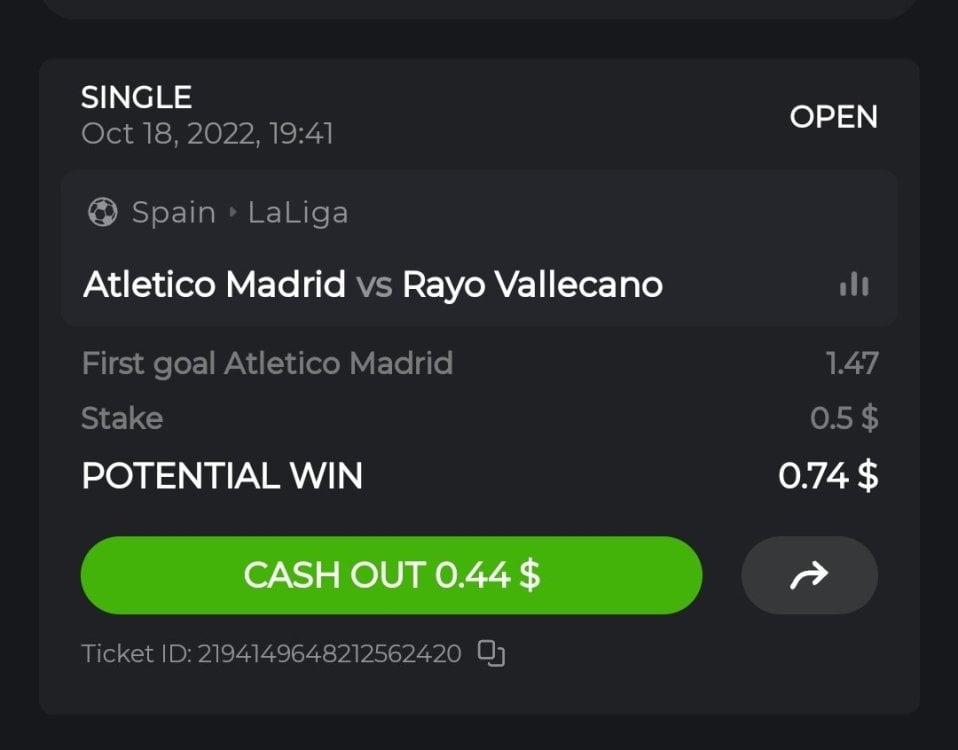Screen dimensions: 958x750
Task: Share this bet ticket
Action: coord(809,575)
